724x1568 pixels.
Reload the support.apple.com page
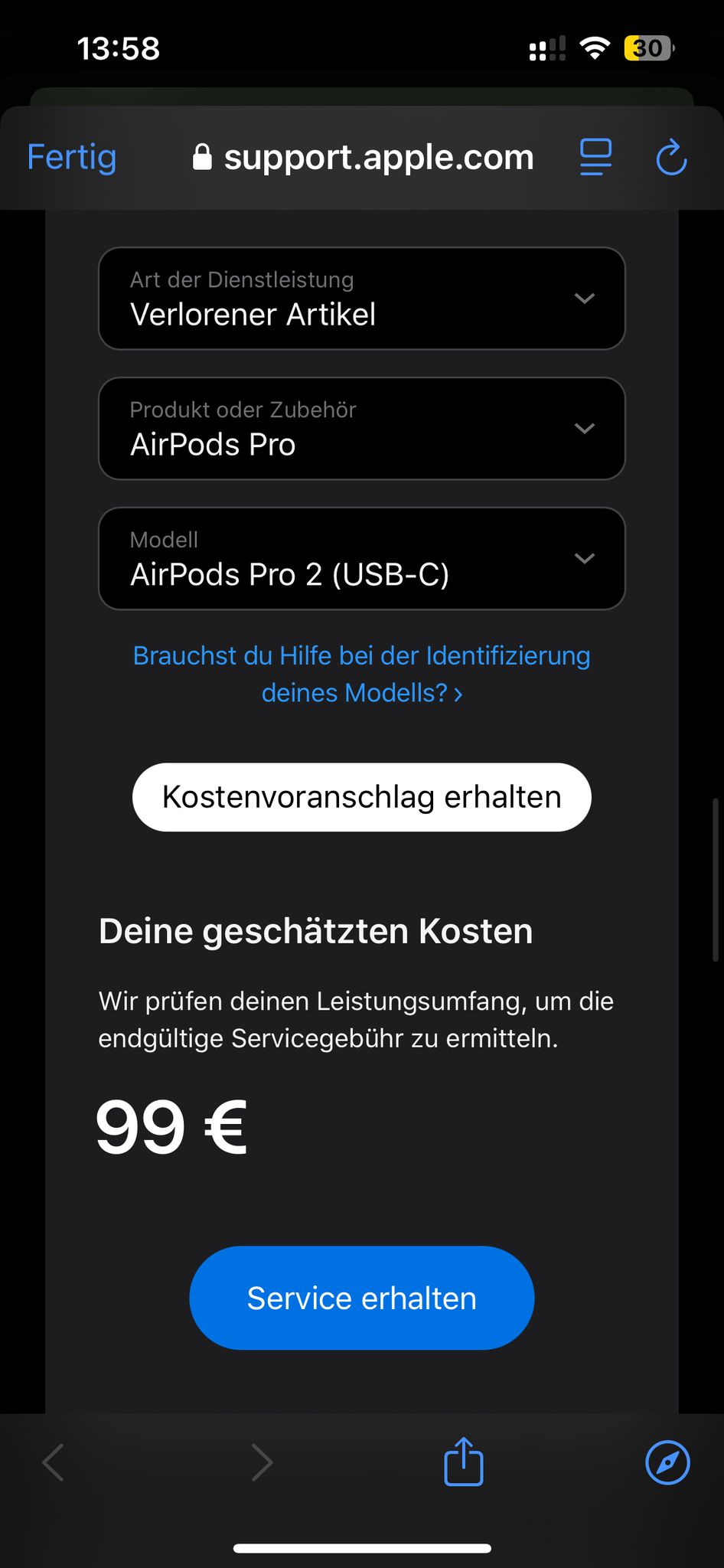[x=671, y=157]
